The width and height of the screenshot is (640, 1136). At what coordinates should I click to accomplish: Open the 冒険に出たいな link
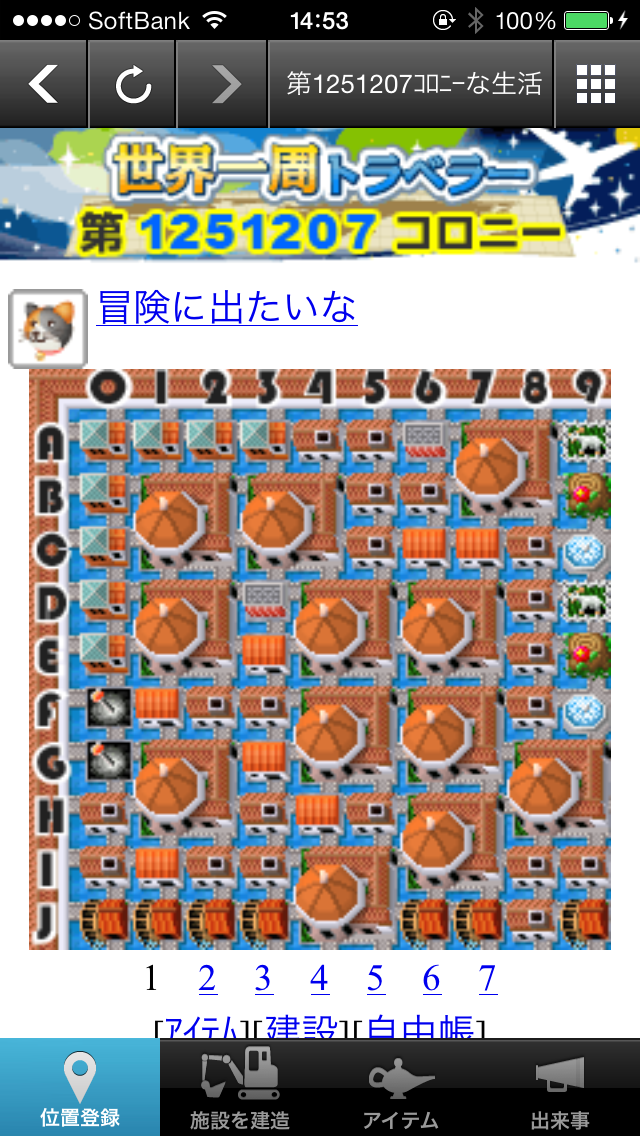pos(227,307)
